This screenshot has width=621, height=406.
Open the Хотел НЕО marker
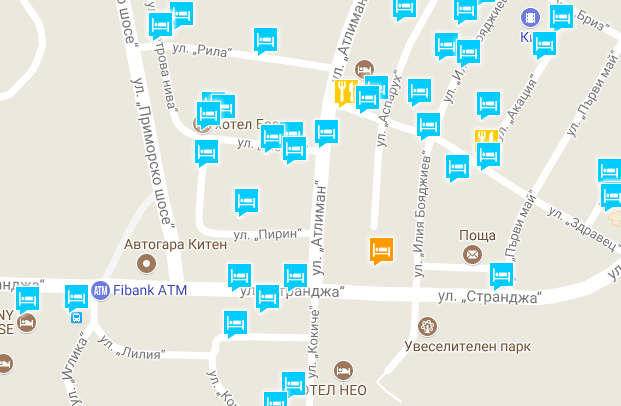(344, 369)
